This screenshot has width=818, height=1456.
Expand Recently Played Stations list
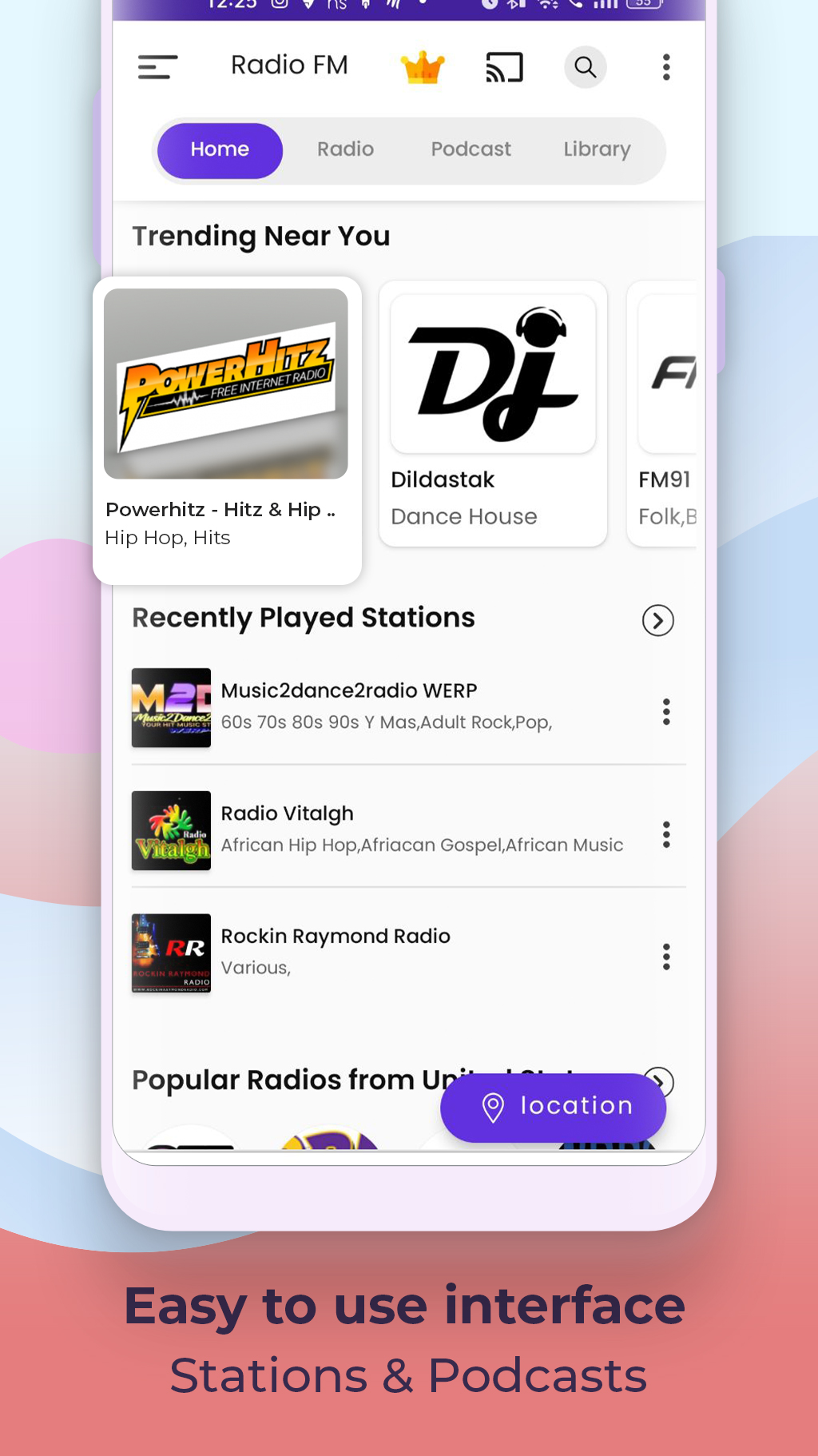tap(657, 620)
